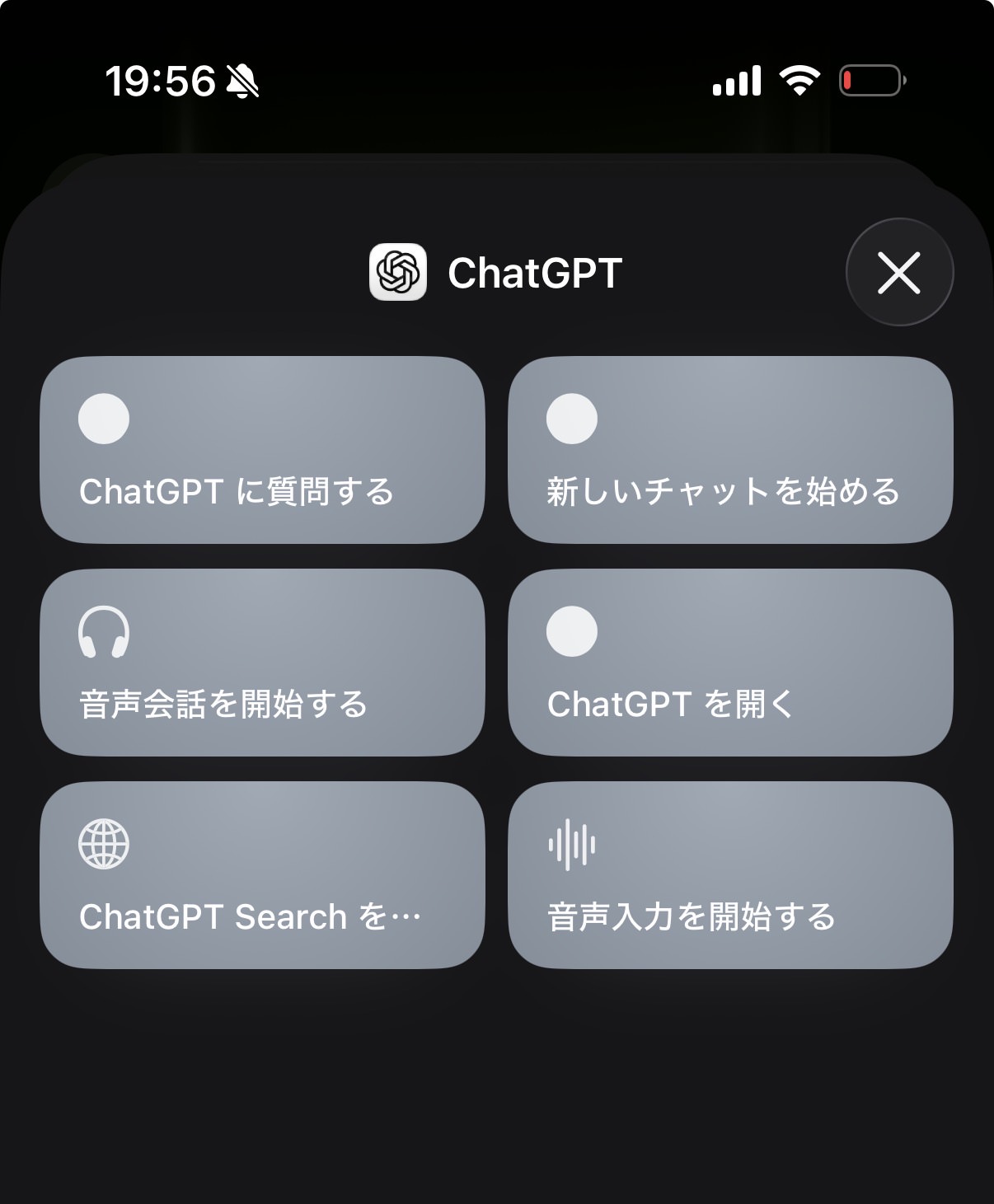Tap the ChatGPT logo icon in the header

(x=397, y=272)
